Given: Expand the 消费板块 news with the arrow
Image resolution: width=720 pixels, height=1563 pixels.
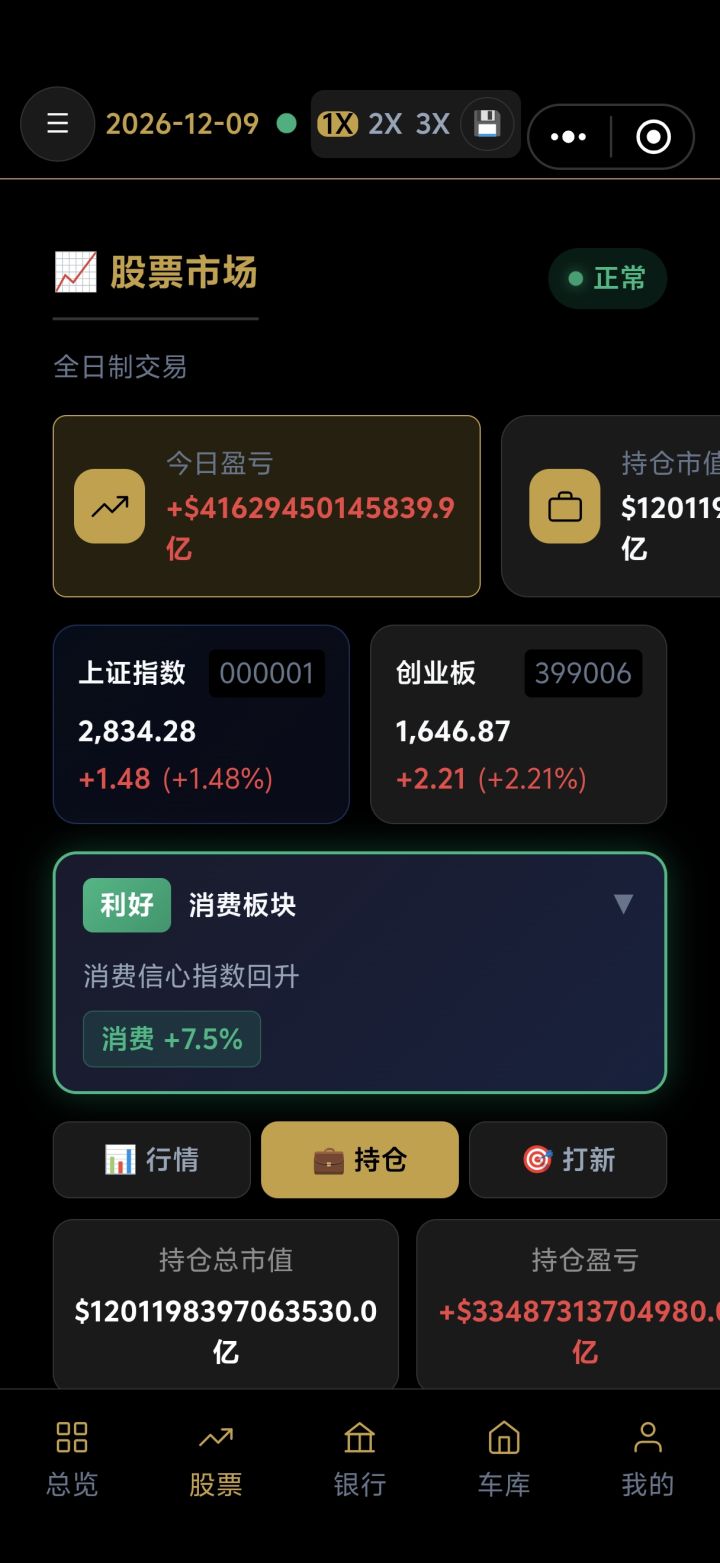Looking at the screenshot, I should (624, 902).
